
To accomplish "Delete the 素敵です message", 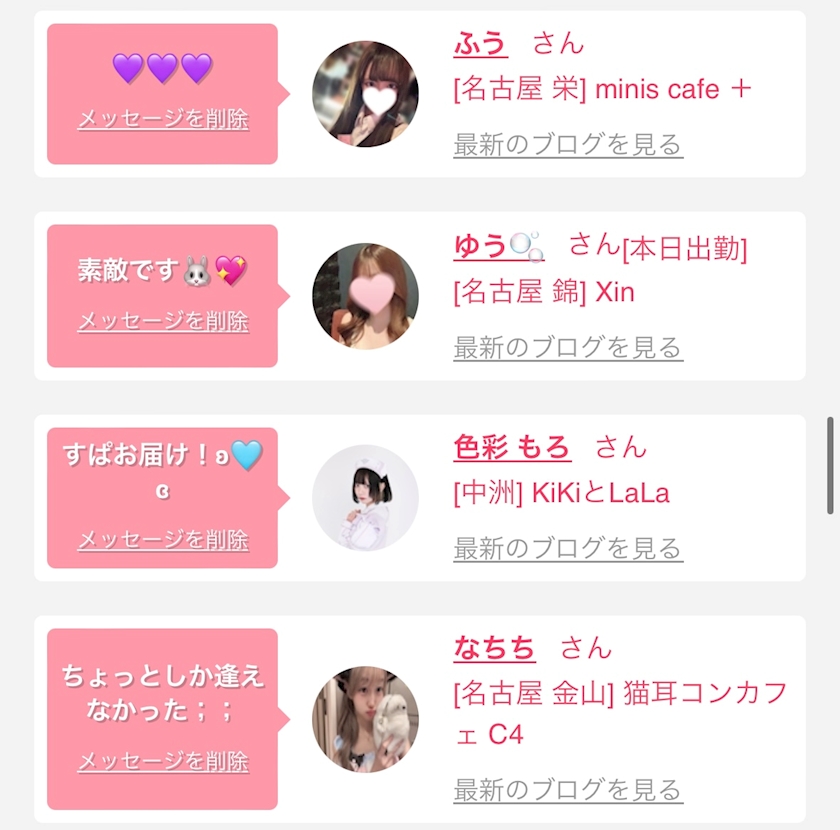I will (x=163, y=322).
